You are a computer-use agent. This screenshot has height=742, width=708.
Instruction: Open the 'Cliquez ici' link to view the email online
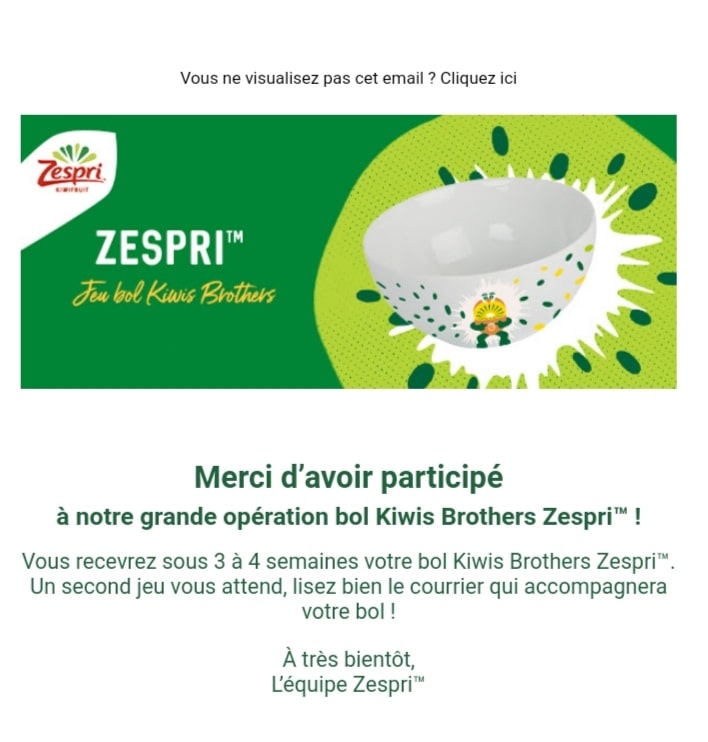point(478,78)
